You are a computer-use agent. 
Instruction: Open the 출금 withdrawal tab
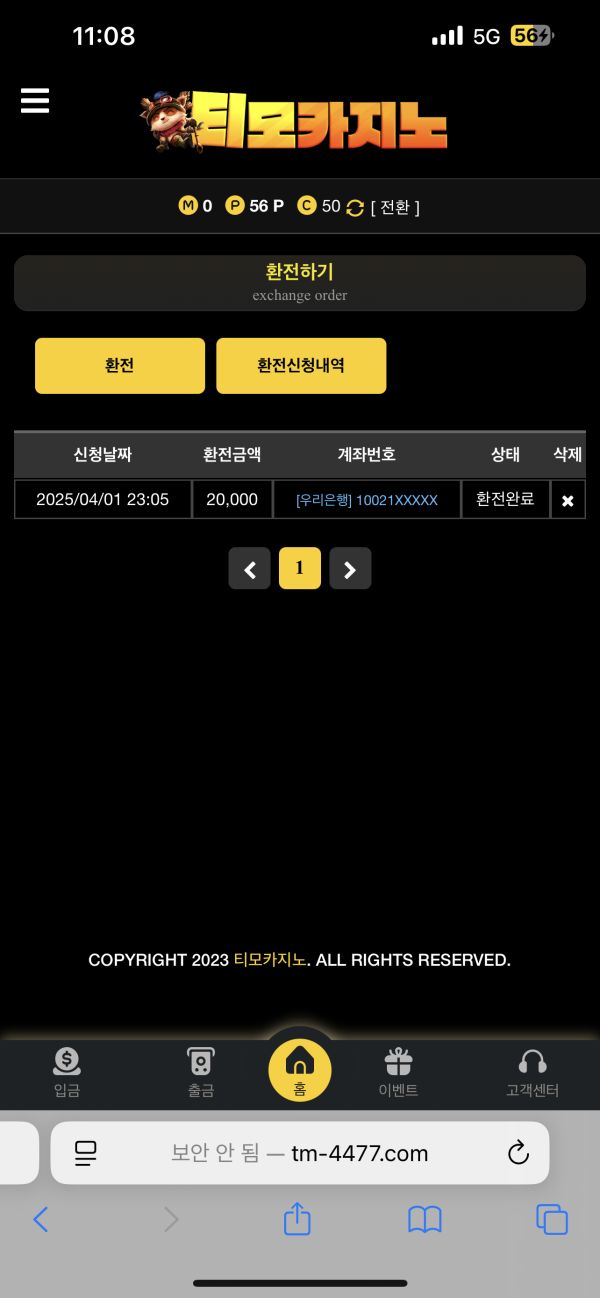tap(201, 1073)
